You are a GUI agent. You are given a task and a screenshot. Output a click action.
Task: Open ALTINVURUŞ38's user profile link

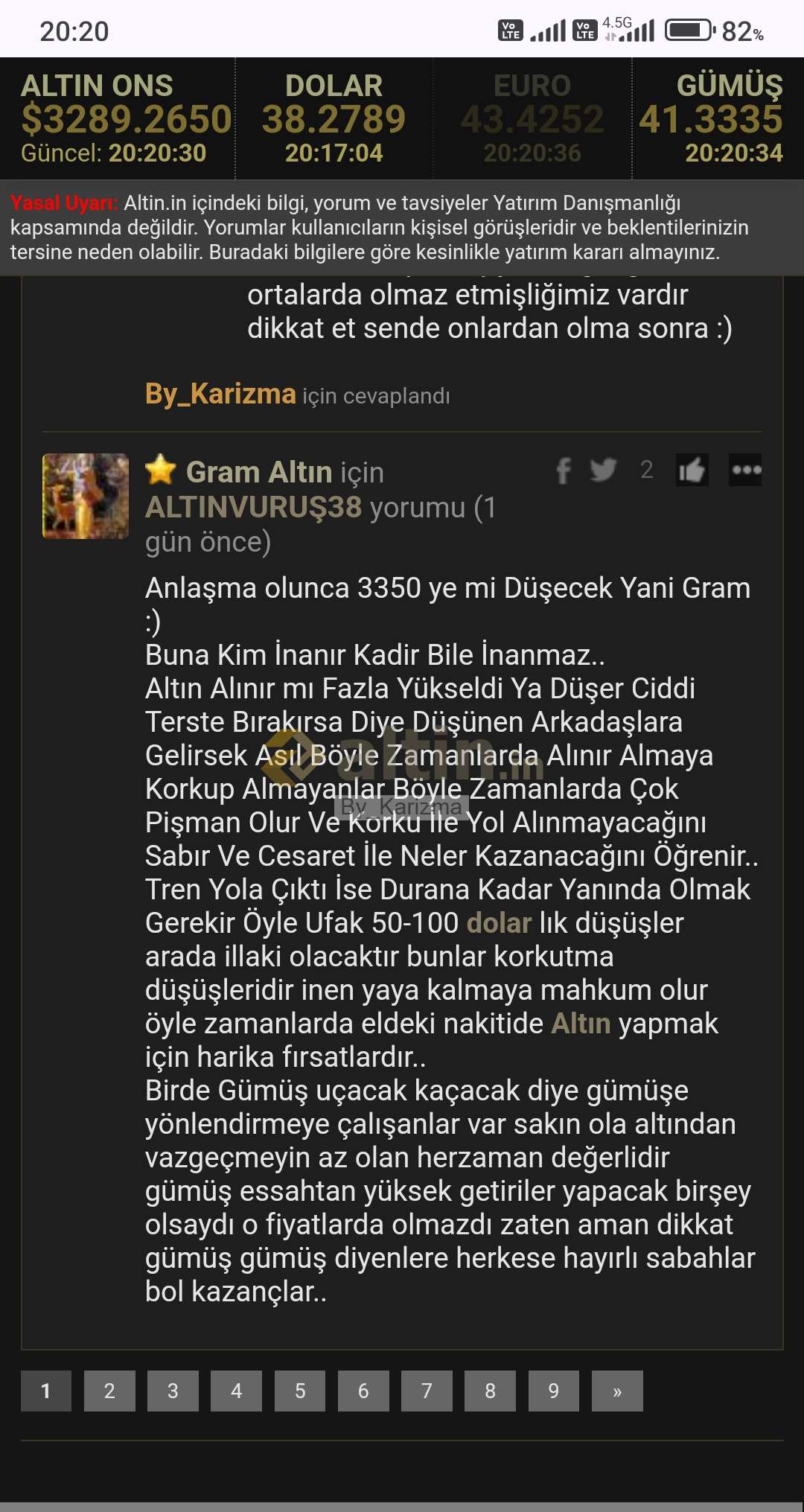254,507
